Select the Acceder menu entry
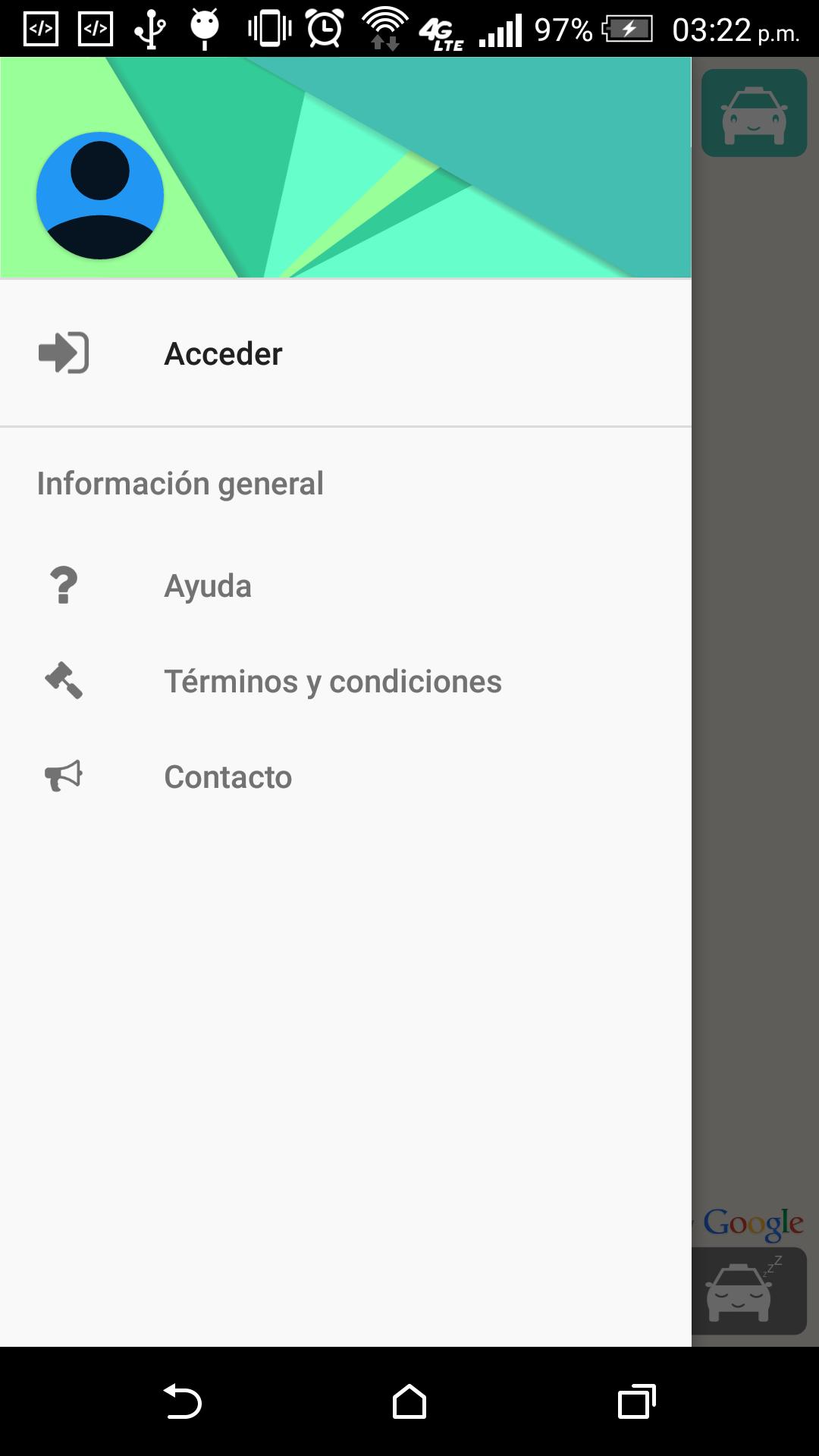Screen dimensions: 819x1456 pos(223,353)
